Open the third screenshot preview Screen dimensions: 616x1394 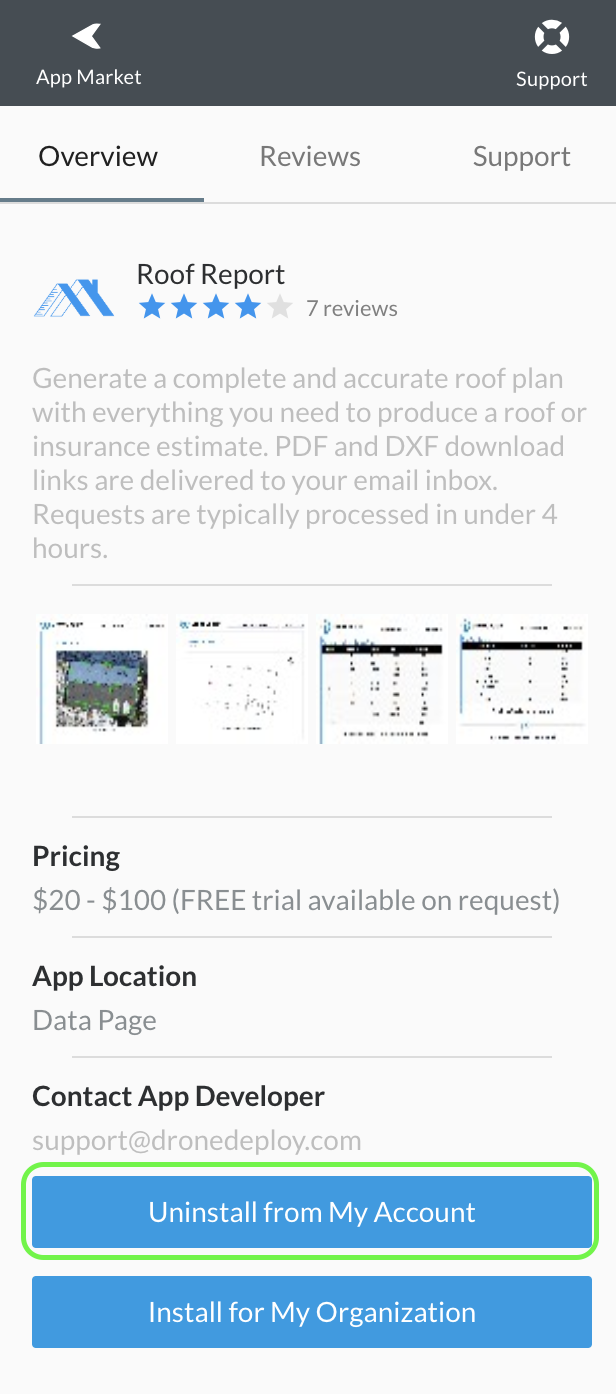point(385,679)
